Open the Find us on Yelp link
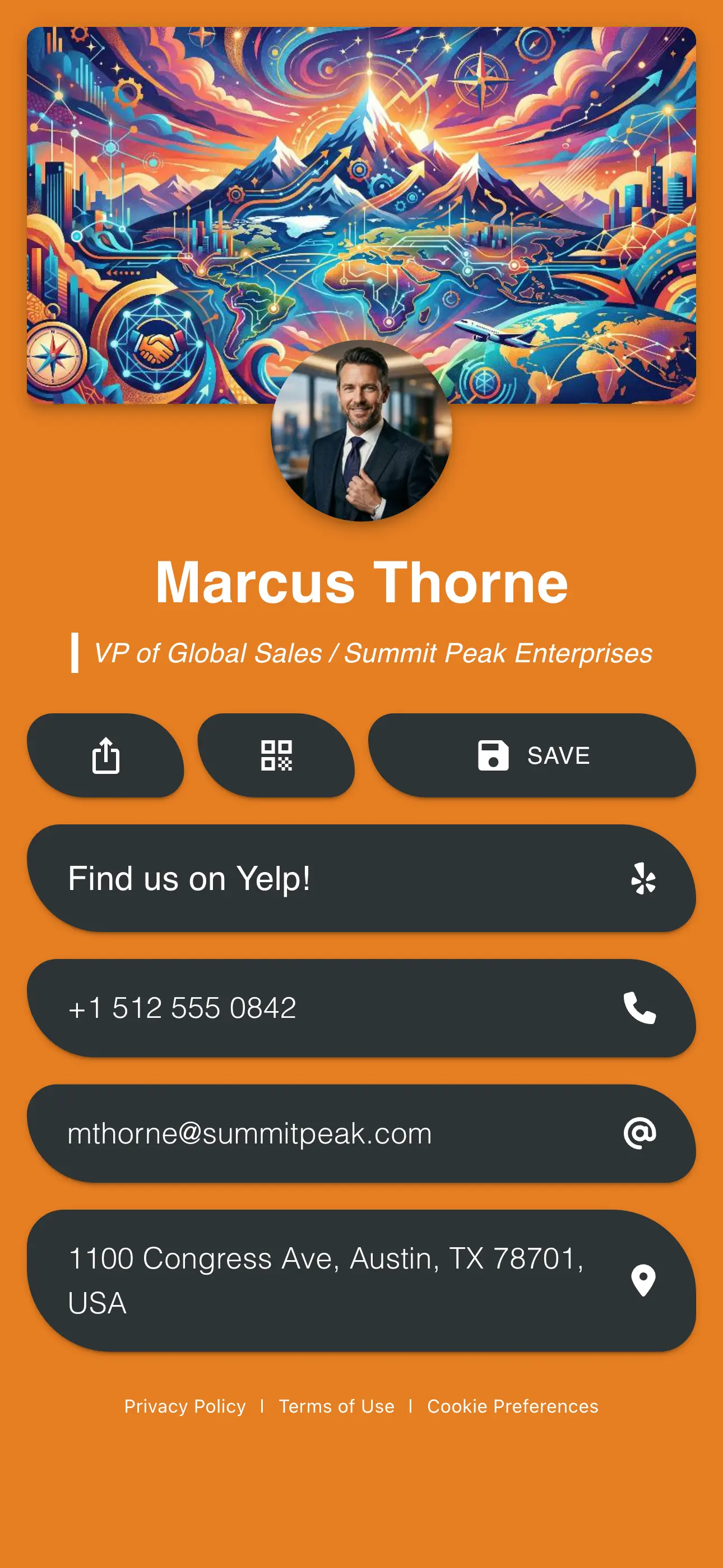Image resolution: width=723 pixels, height=1568 pixels. (361, 878)
